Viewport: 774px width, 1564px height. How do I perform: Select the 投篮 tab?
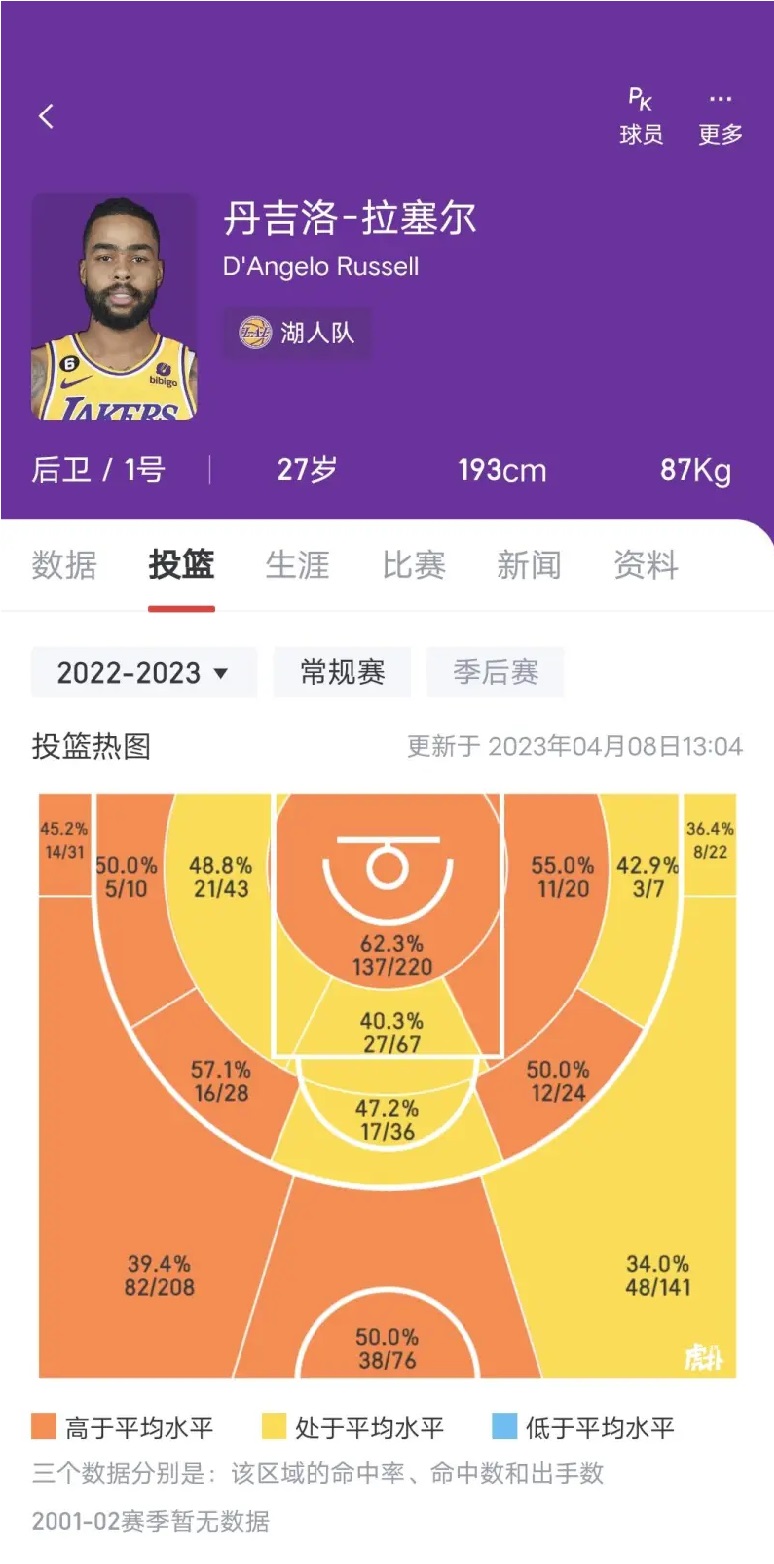tap(181, 565)
